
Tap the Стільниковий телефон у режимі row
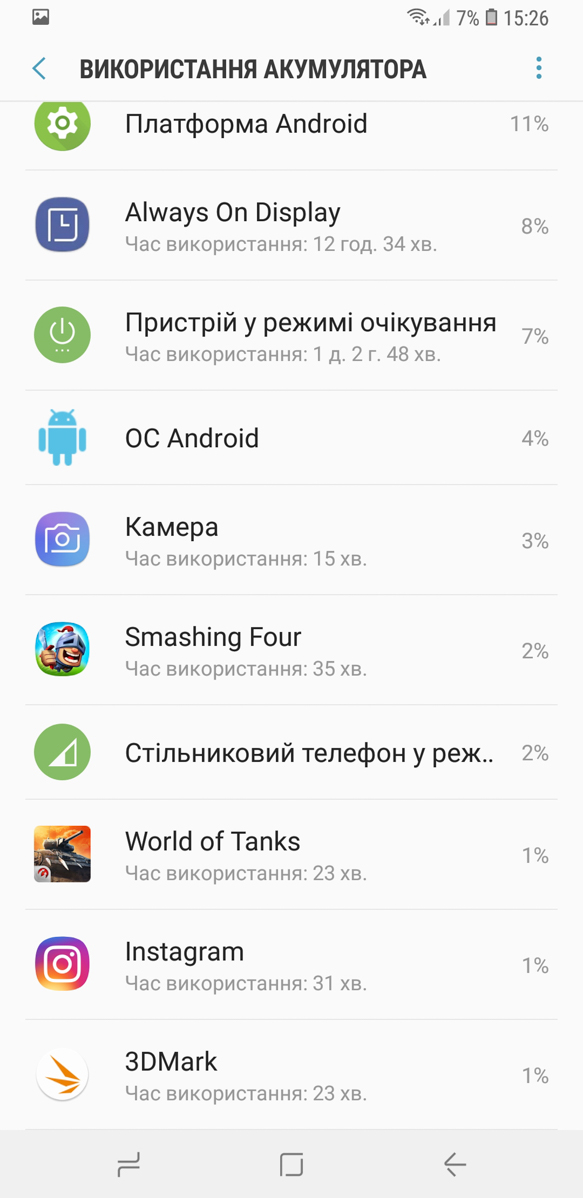coord(291,753)
